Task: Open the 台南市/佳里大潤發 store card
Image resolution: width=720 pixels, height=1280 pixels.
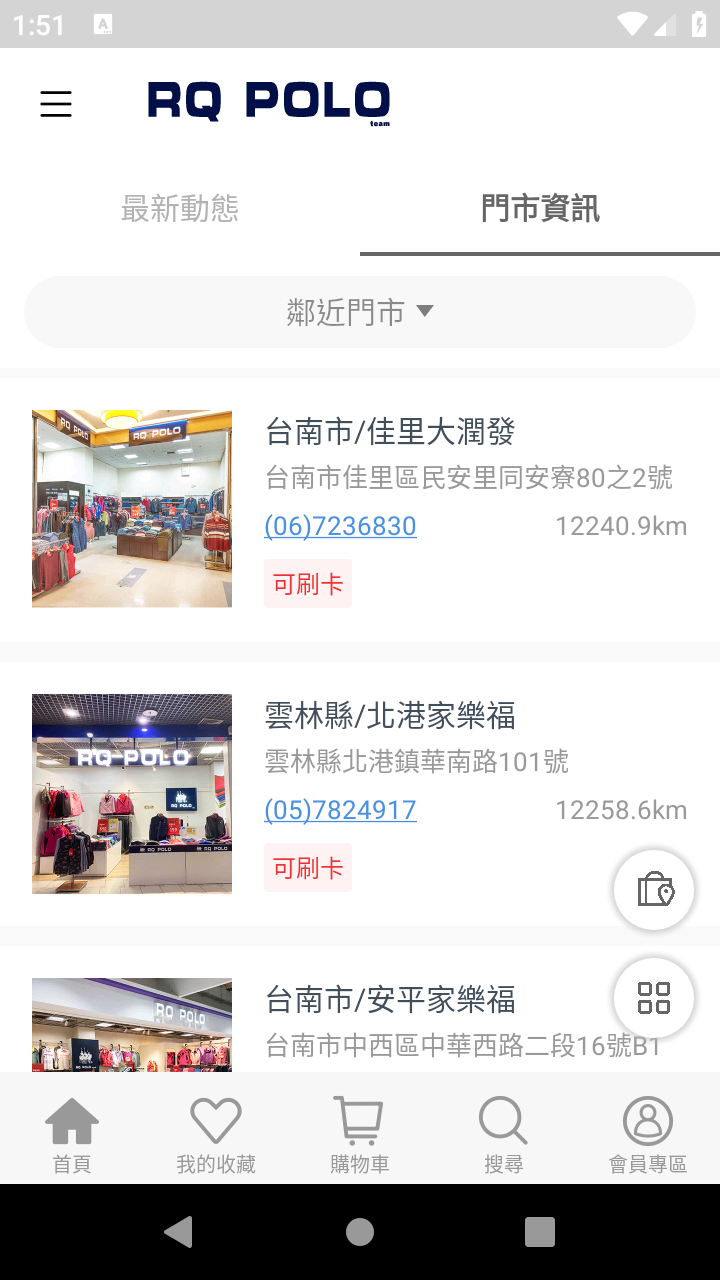Action: (x=390, y=432)
